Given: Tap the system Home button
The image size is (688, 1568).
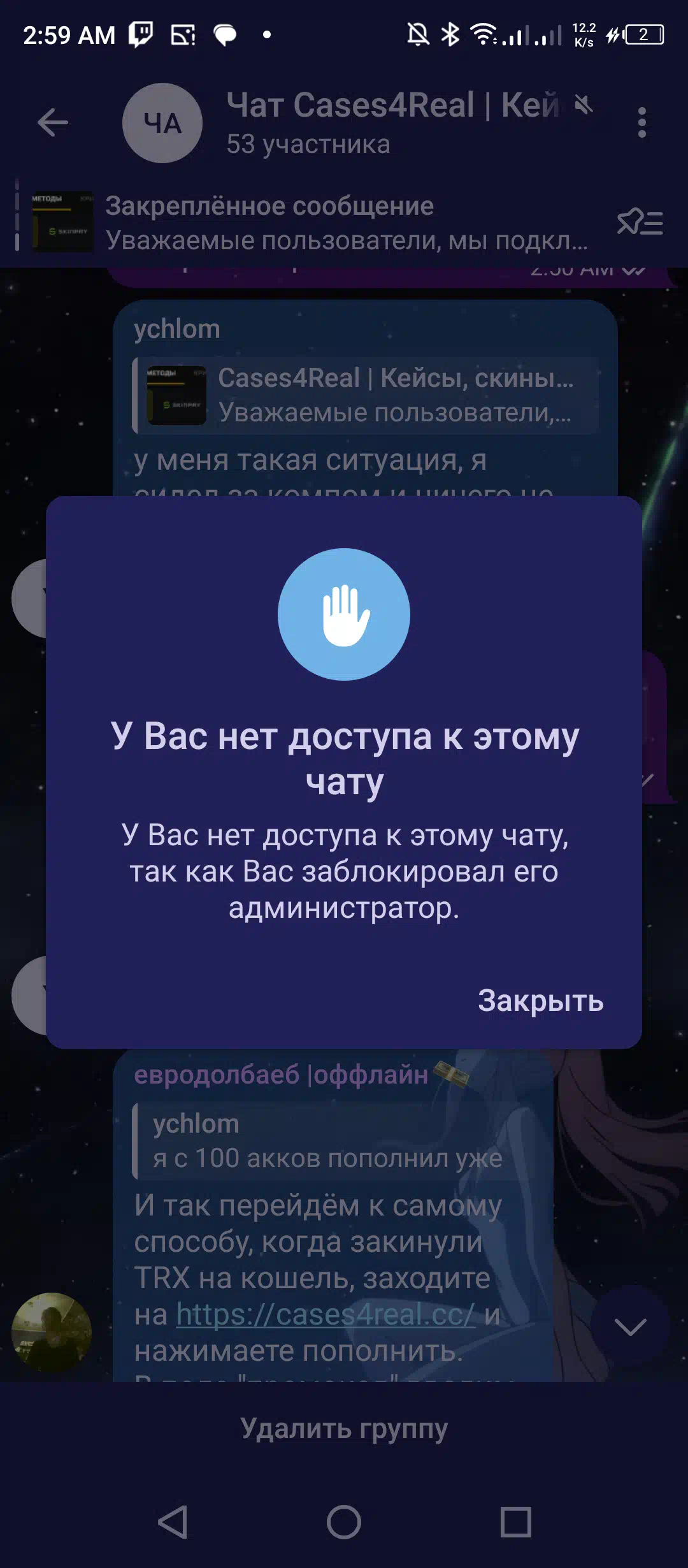Looking at the screenshot, I should [x=344, y=1523].
